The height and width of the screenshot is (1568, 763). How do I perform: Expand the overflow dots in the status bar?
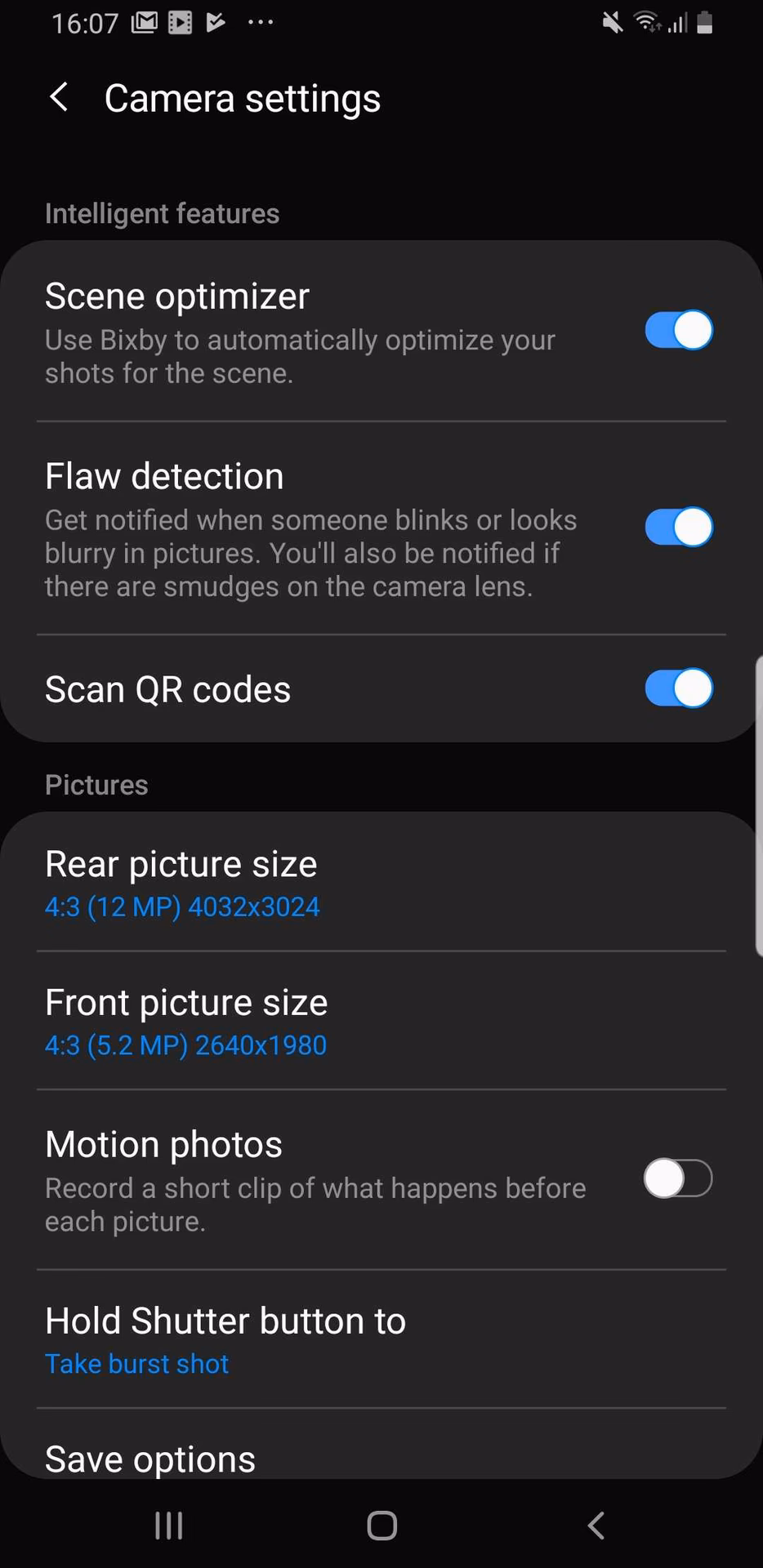point(260,22)
